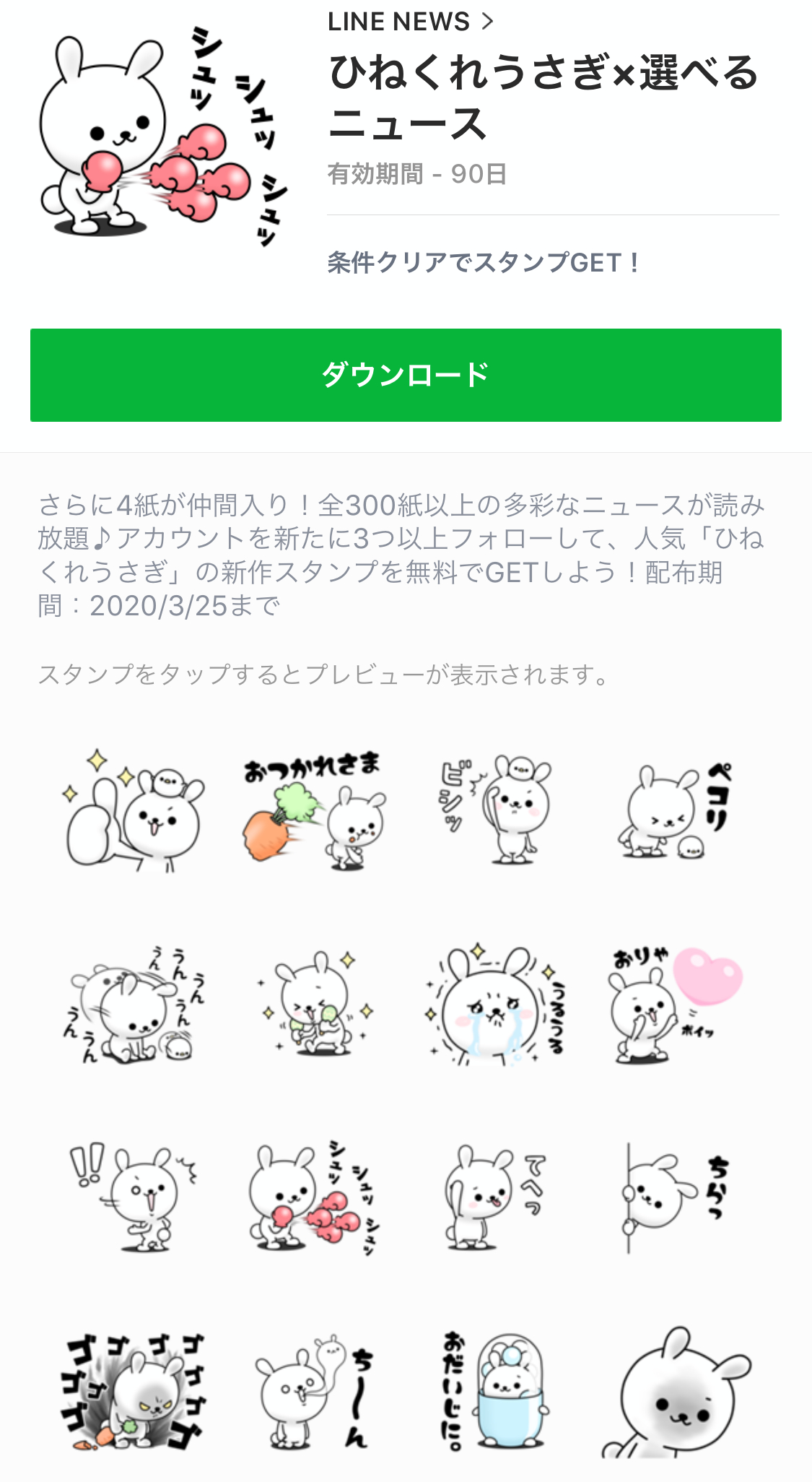This screenshot has width=812, height=1482.
Task: Preview the ゴゴゴ angry sticker
Action: click(135, 1391)
